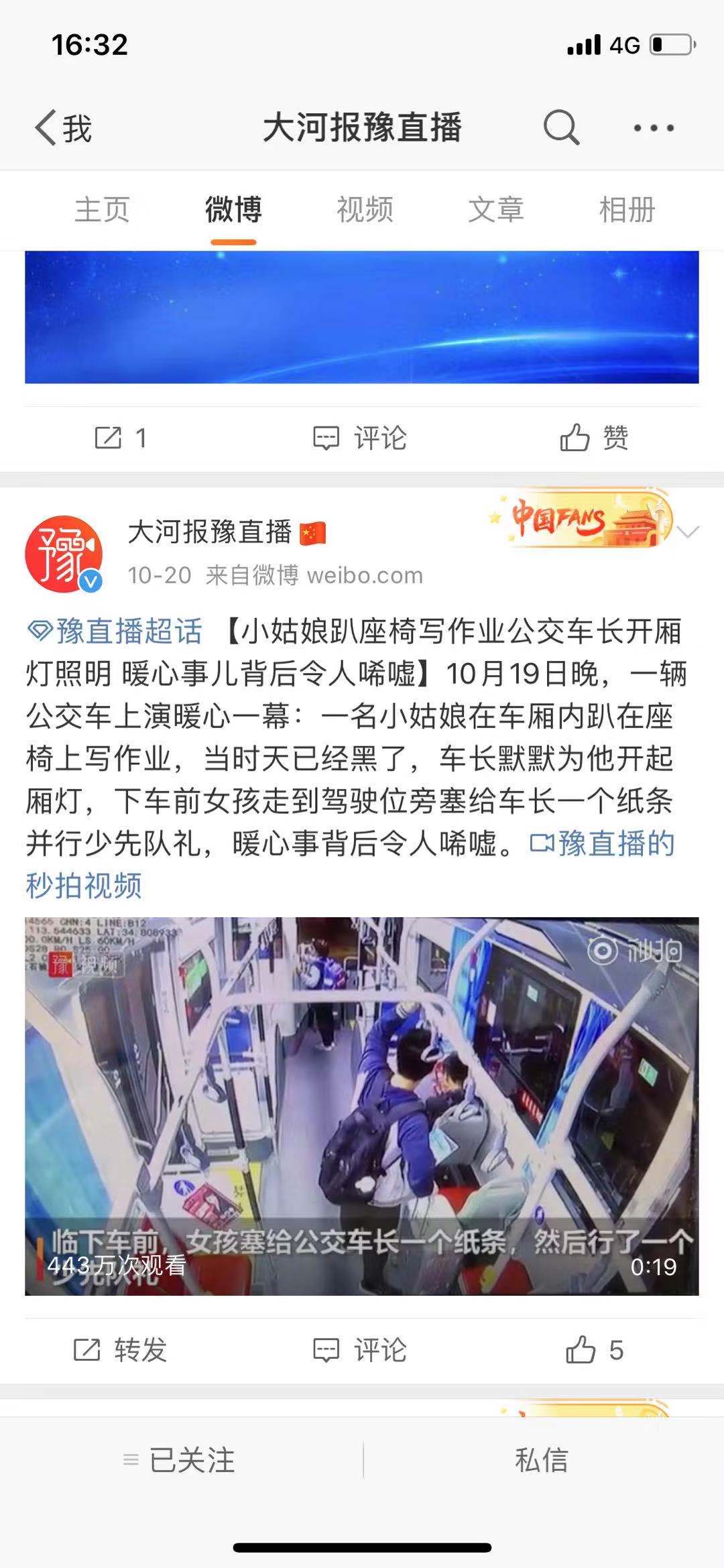
Task: Open the 文章 tab
Action: click(496, 210)
